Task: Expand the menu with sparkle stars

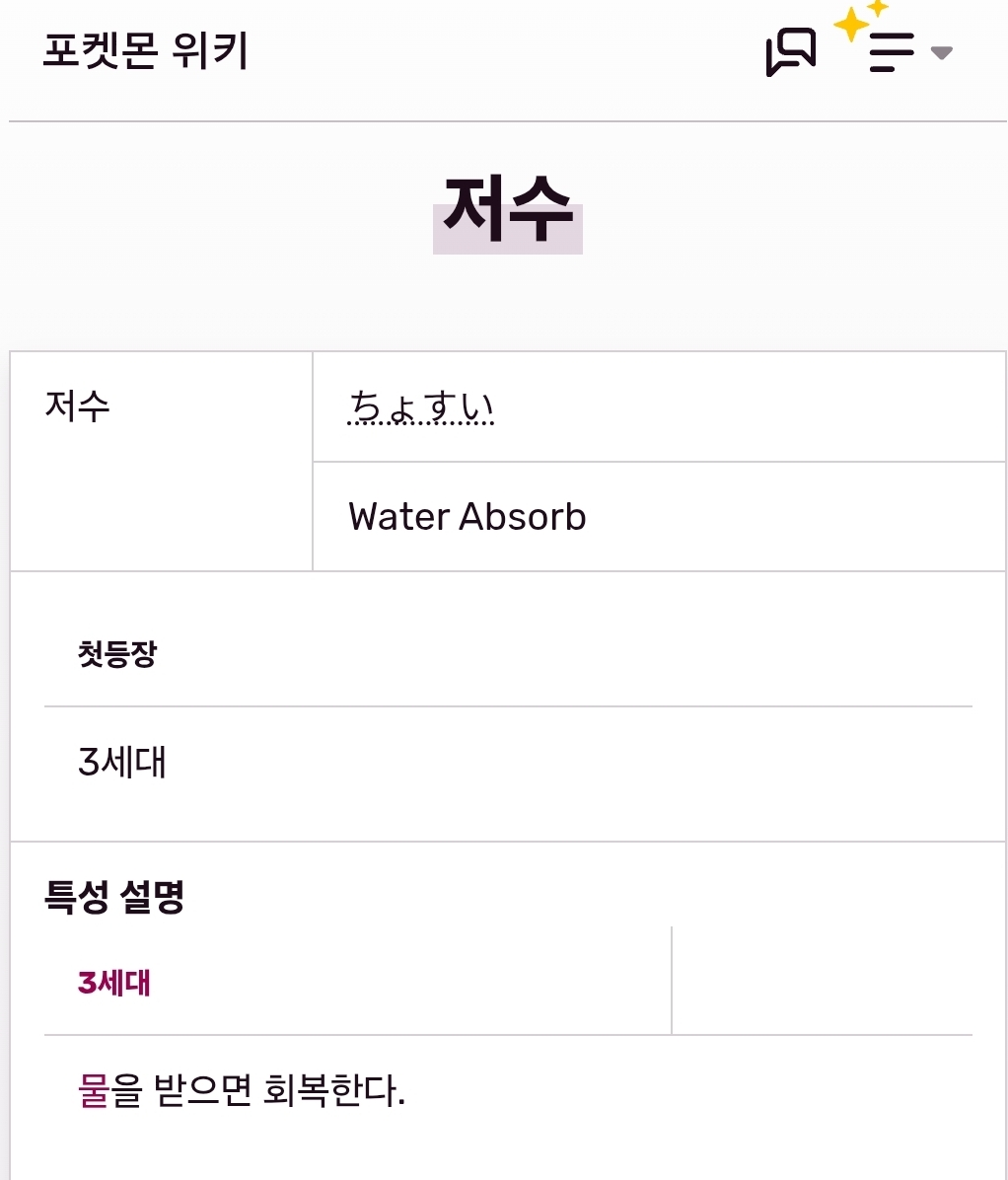Action: pyautogui.click(x=894, y=41)
